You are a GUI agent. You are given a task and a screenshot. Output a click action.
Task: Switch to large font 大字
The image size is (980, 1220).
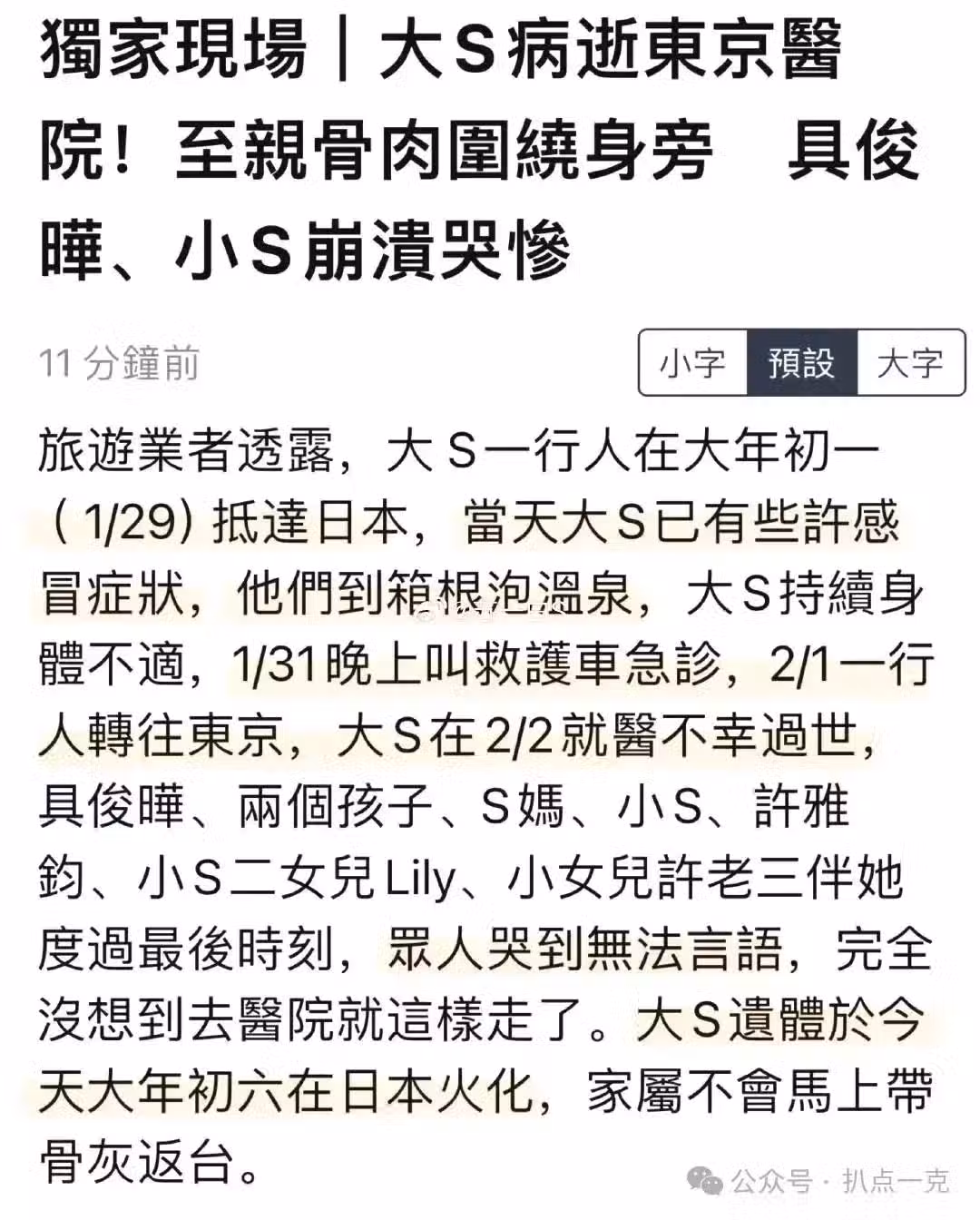910,363
